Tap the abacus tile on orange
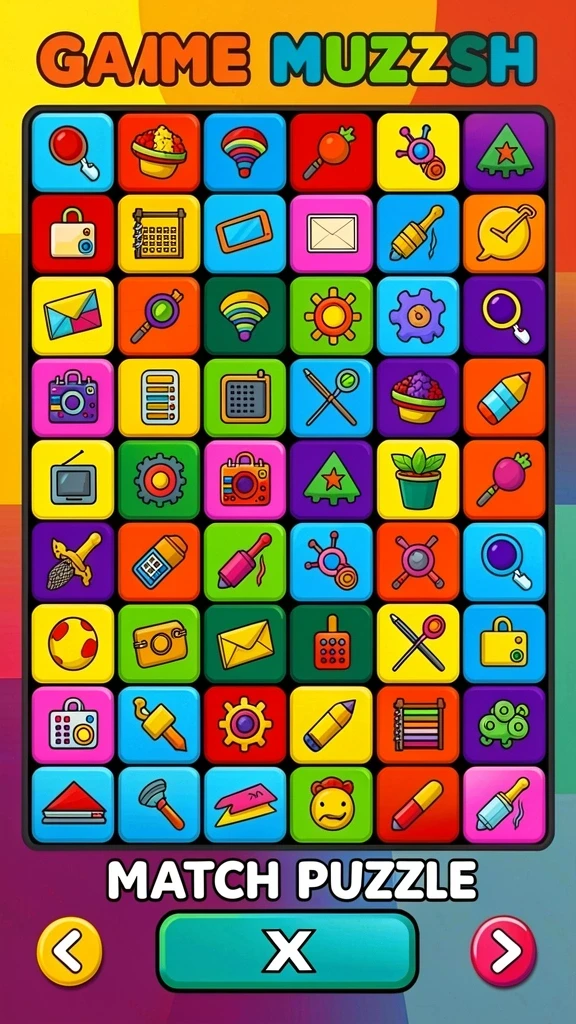 [x=417, y=725]
